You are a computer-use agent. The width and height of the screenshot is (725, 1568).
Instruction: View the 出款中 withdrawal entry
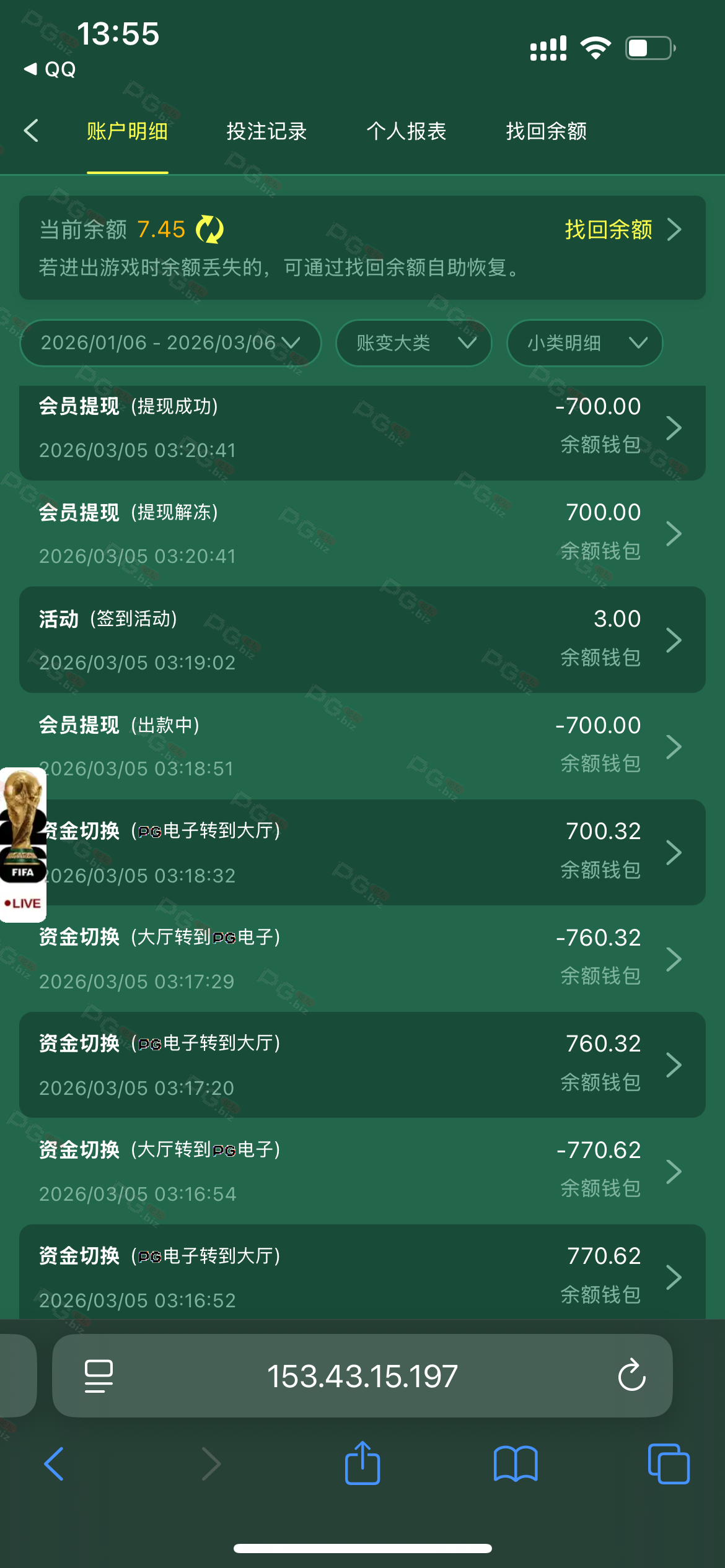(x=362, y=746)
